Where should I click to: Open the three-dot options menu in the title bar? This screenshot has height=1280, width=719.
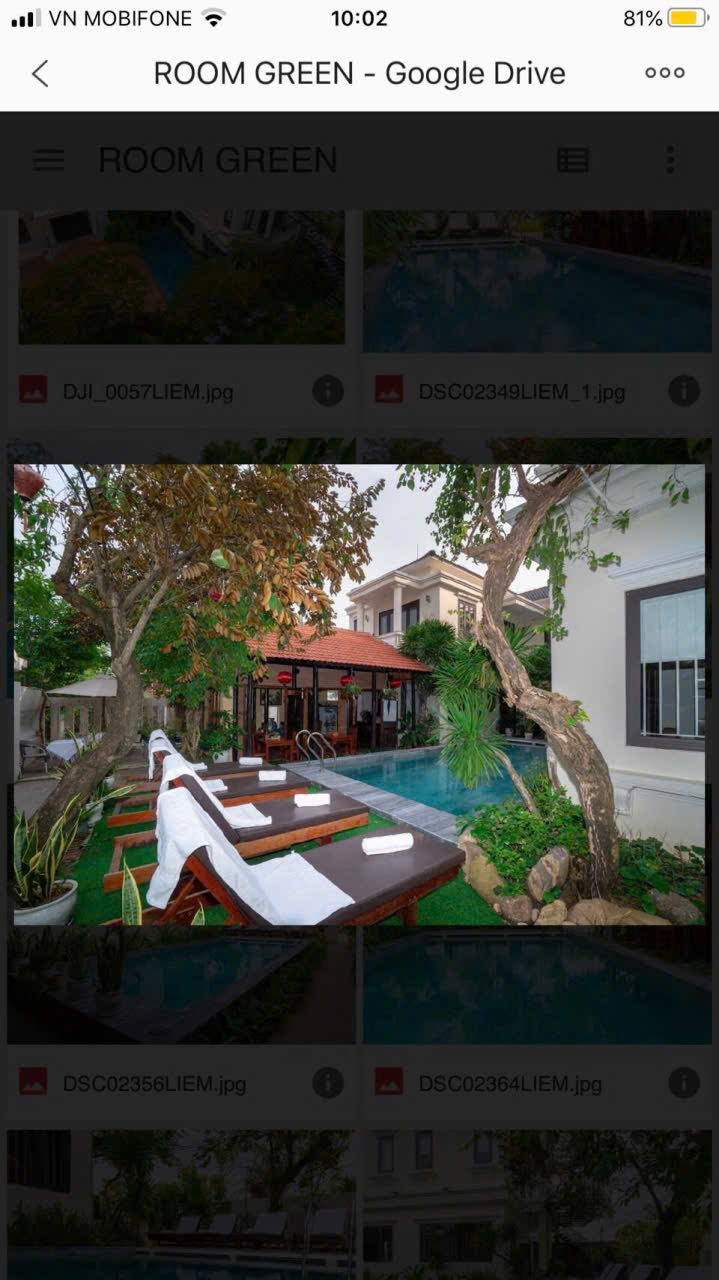click(x=664, y=73)
